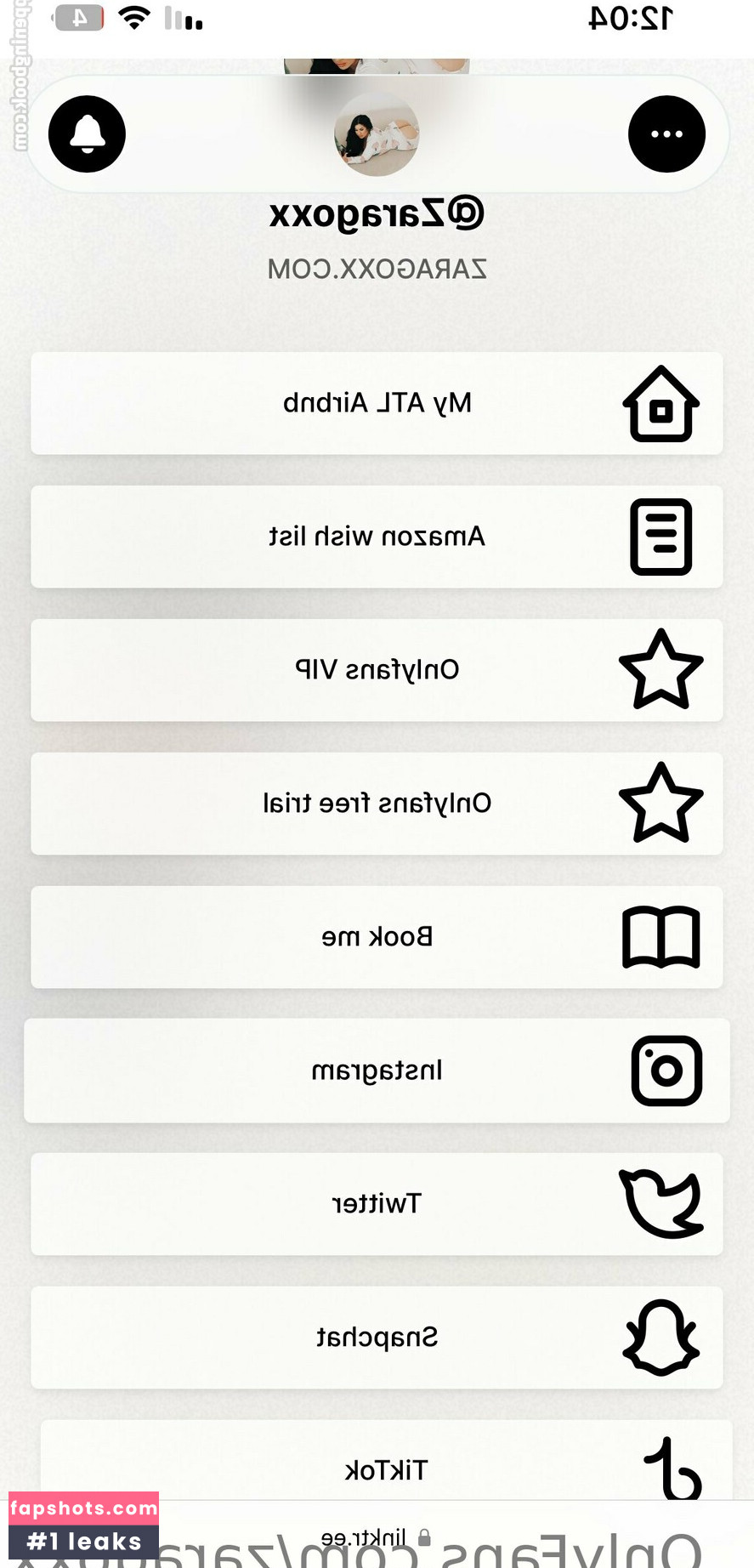The height and width of the screenshot is (1568, 754).
Task: Tap the cellular signal bars indicator
Action: [x=182, y=17]
